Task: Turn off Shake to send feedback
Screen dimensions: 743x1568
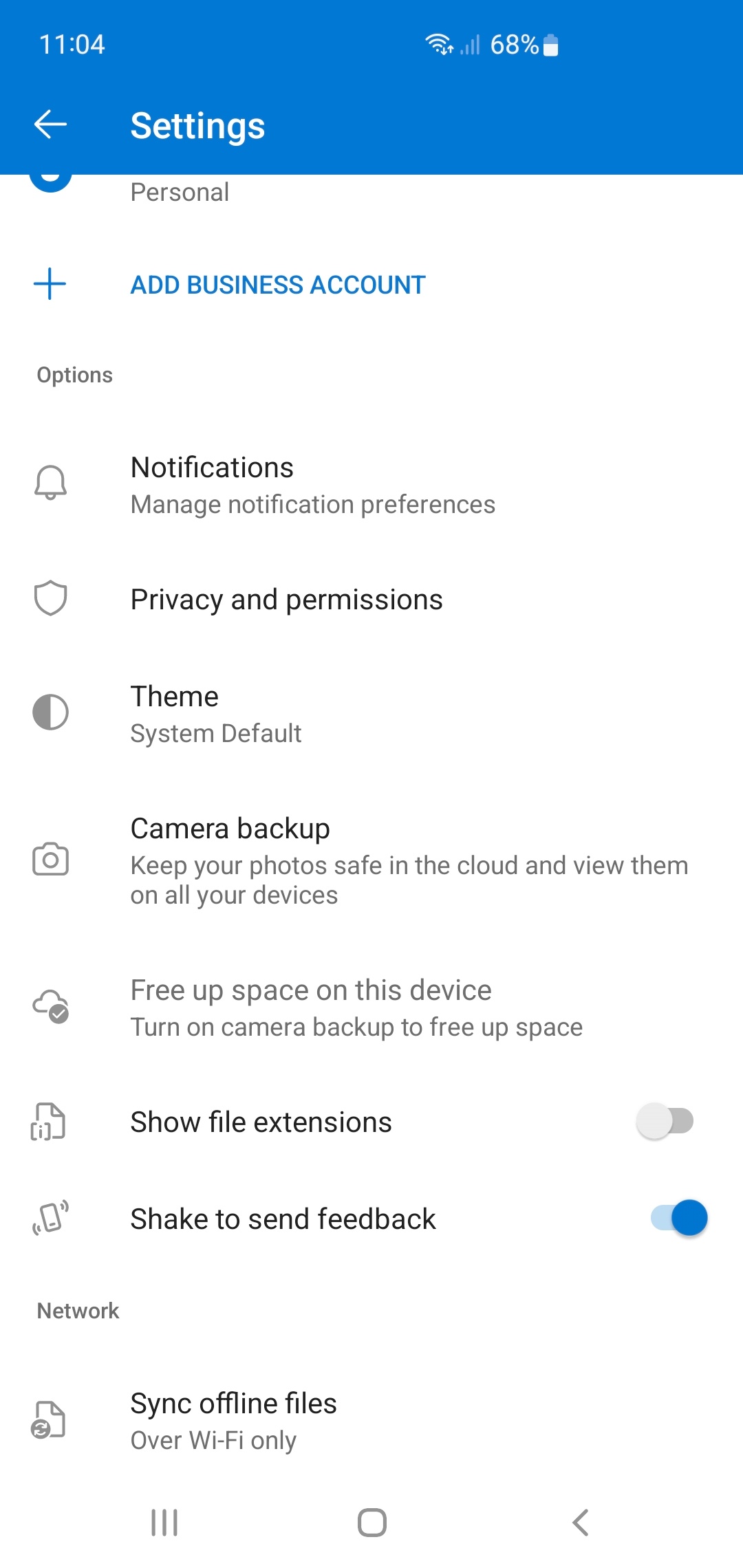Action: point(679,1218)
